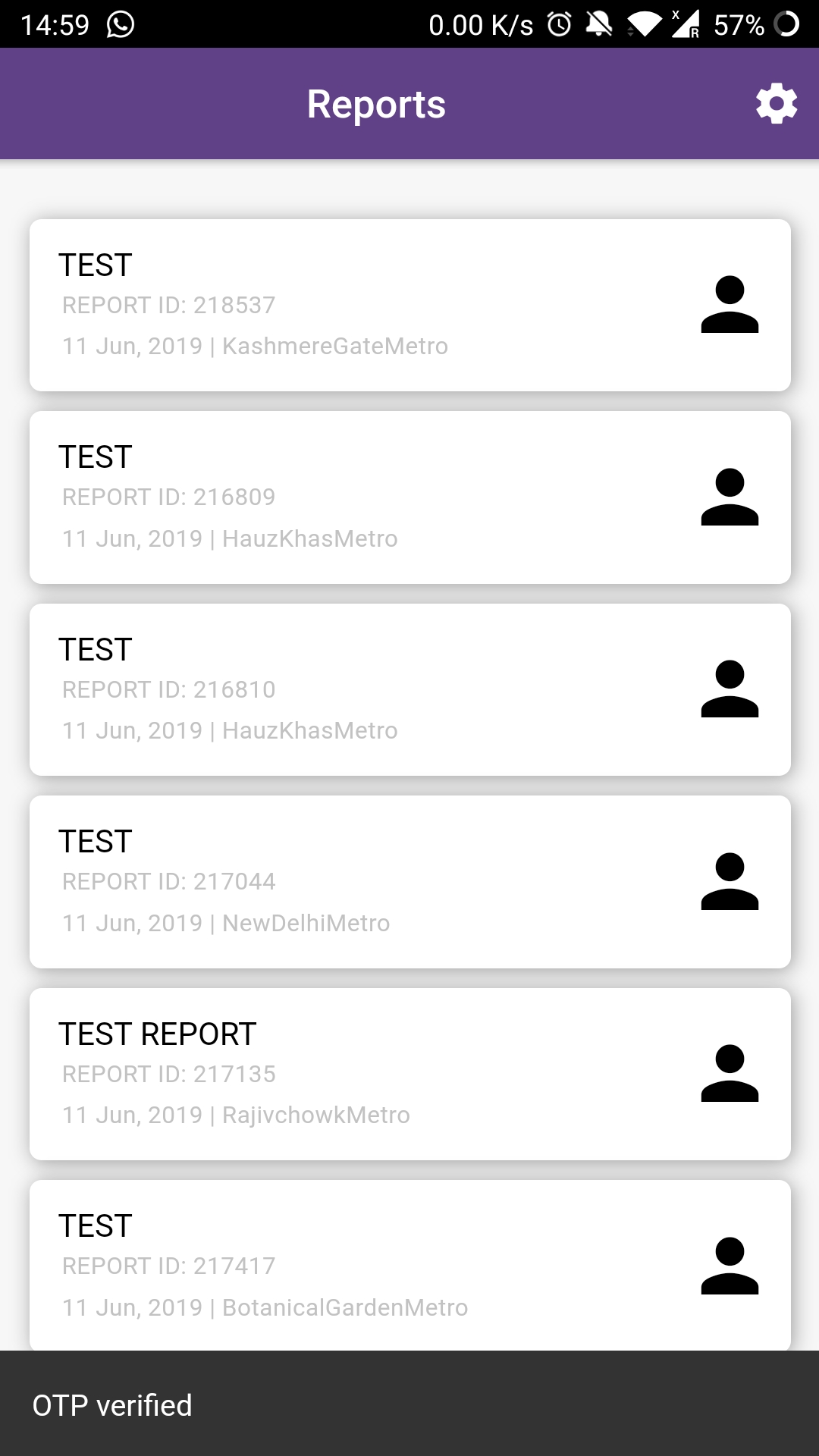This screenshot has width=819, height=1456.
Task: Click the person icon on report 217417
Action: click(730, 1265)
